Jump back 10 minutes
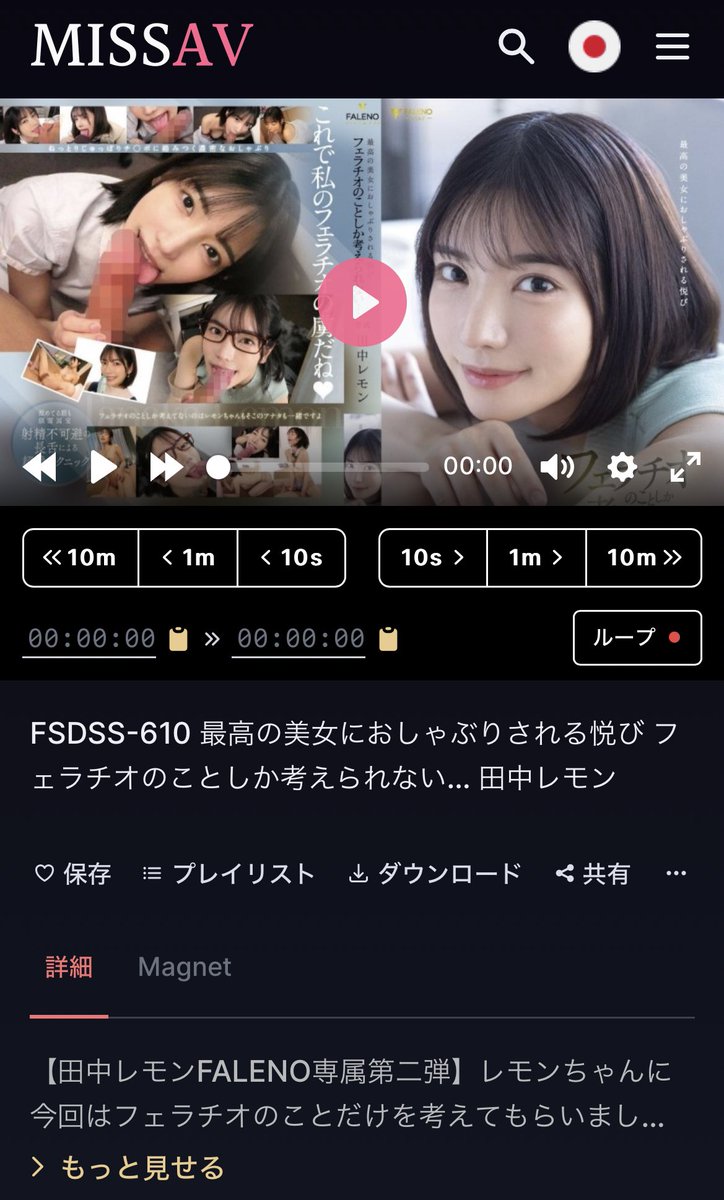Viewport: 724px width, 1200px height. pyautogui.click(x=81, y=558)
